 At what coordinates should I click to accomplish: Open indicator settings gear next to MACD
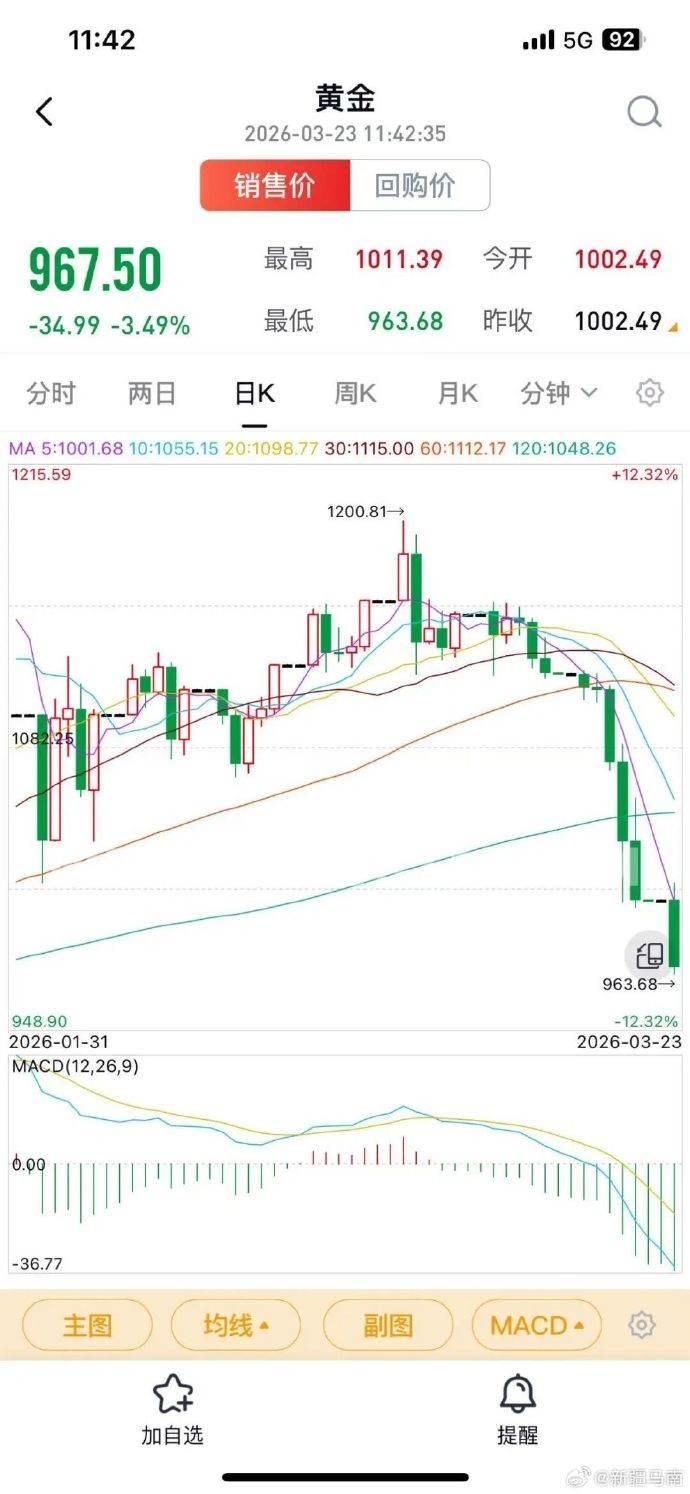pos(641,1326)
